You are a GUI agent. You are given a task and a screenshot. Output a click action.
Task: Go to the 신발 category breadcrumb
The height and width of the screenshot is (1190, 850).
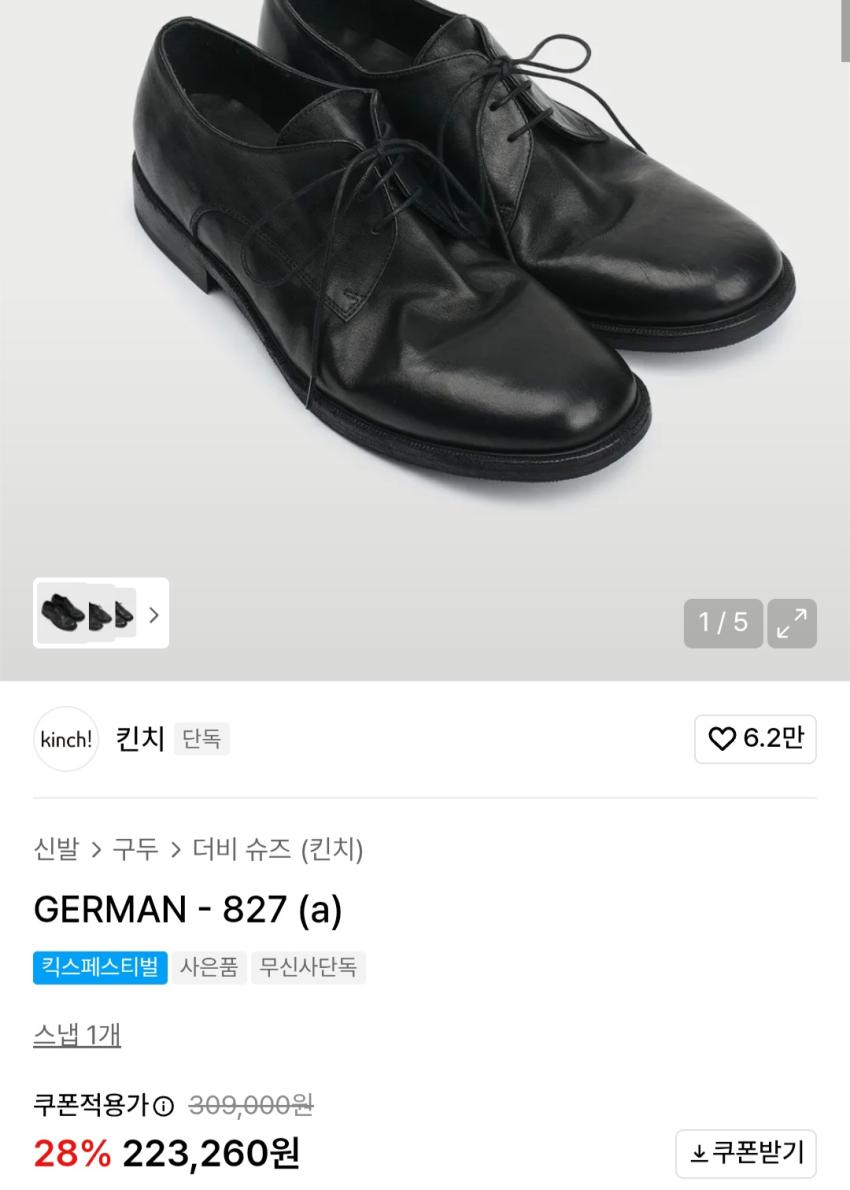pyautogui.click(x=56, y=850)
